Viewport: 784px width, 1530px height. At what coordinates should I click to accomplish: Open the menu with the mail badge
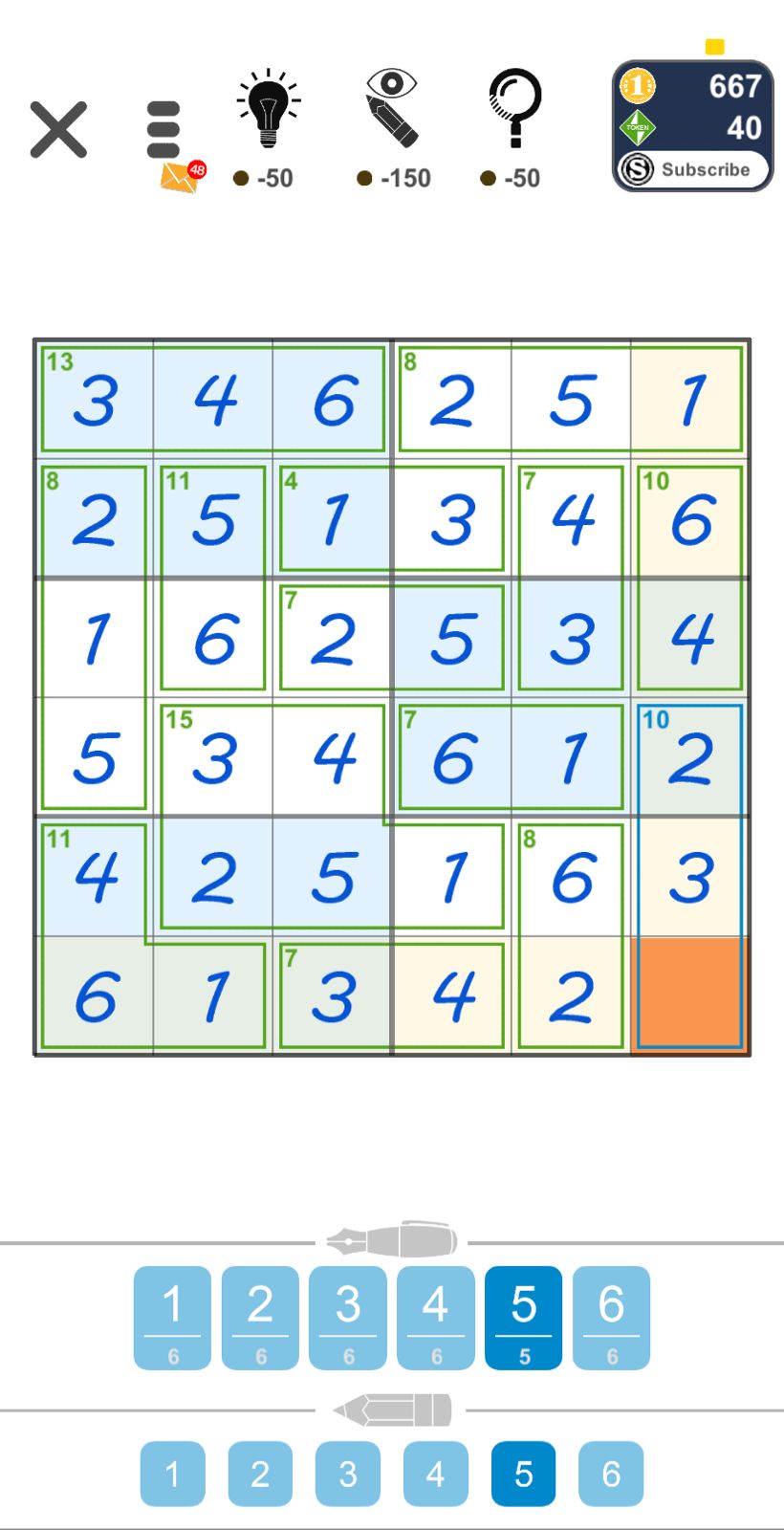click(x=164, y=131)
